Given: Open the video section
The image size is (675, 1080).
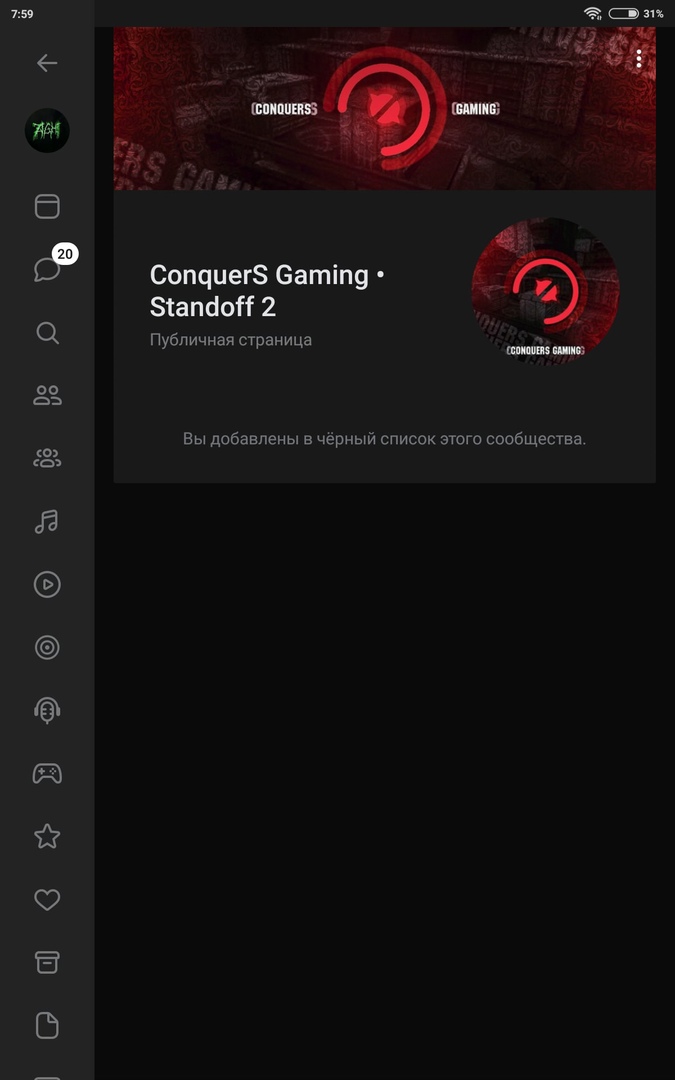Looking at the screenshot, I should click(x=47, y=584).
